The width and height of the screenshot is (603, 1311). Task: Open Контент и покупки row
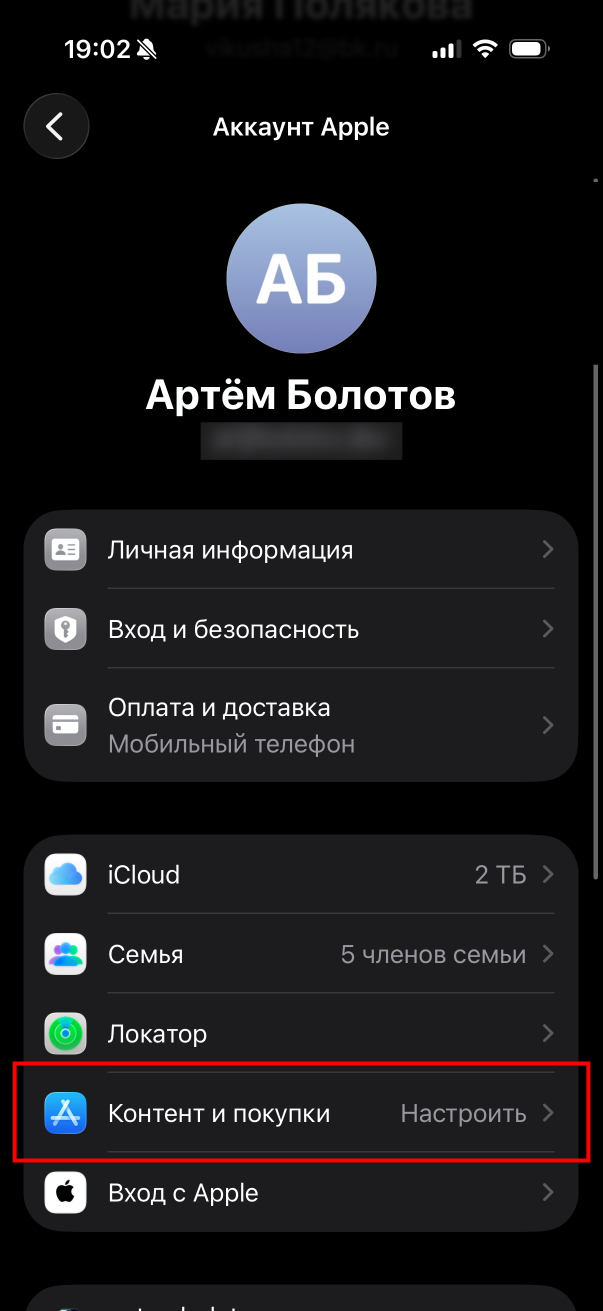tap(301, 1113)
